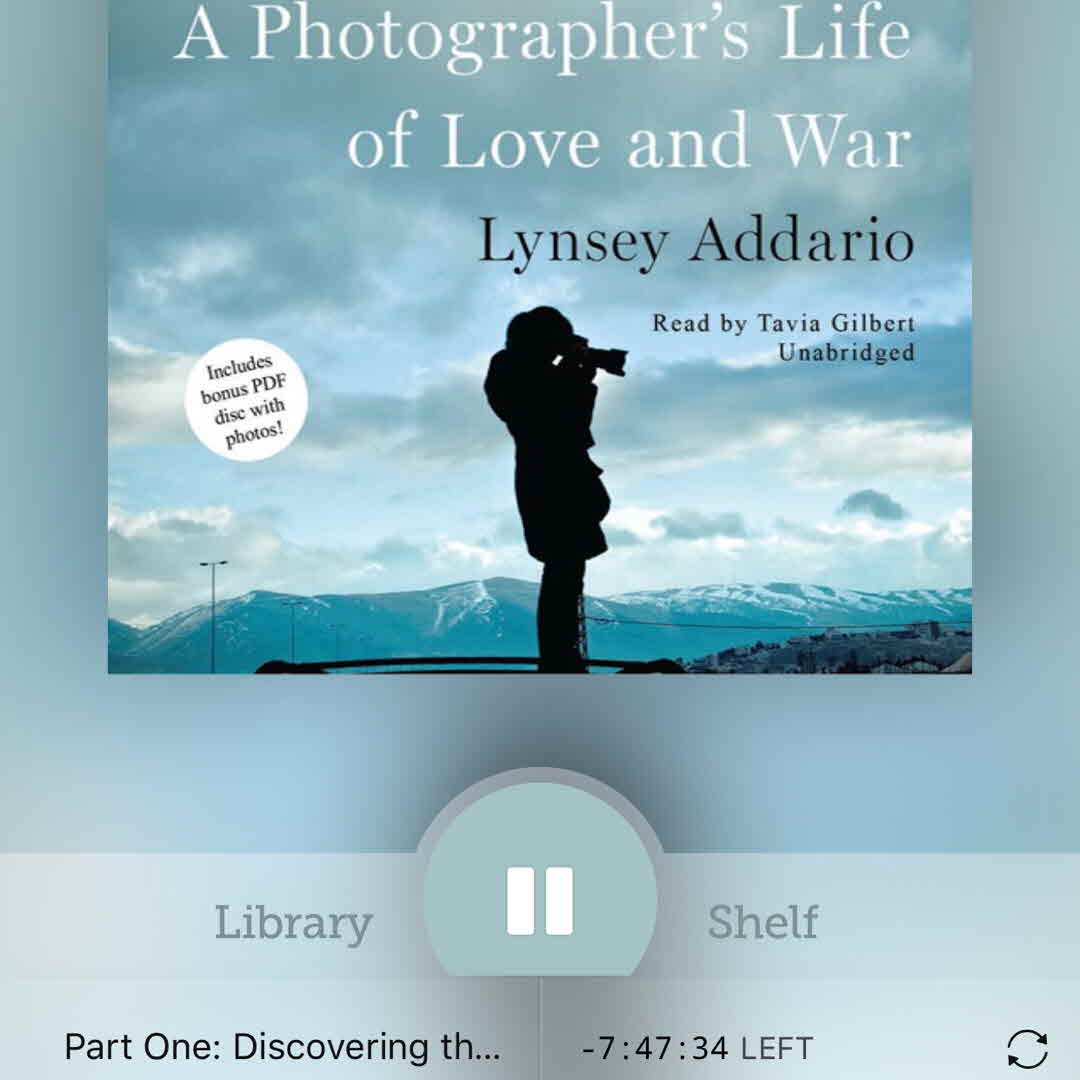Pause the audiobook playback

coord(540,900)
